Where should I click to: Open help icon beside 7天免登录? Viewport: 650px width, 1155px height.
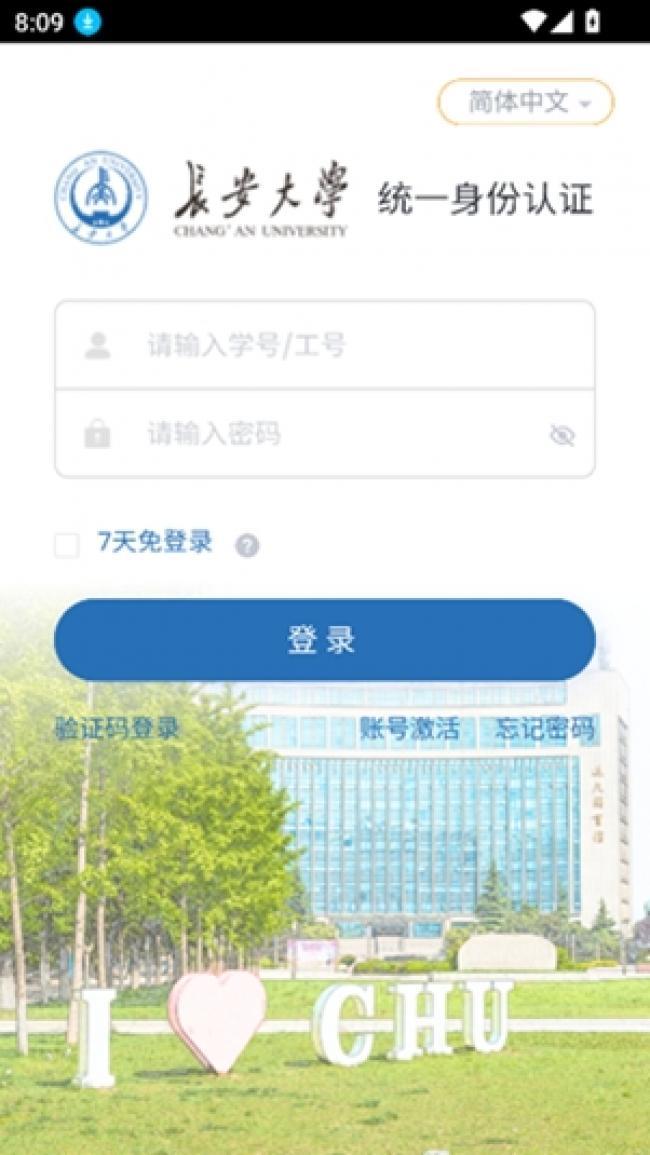pos(247,546)
